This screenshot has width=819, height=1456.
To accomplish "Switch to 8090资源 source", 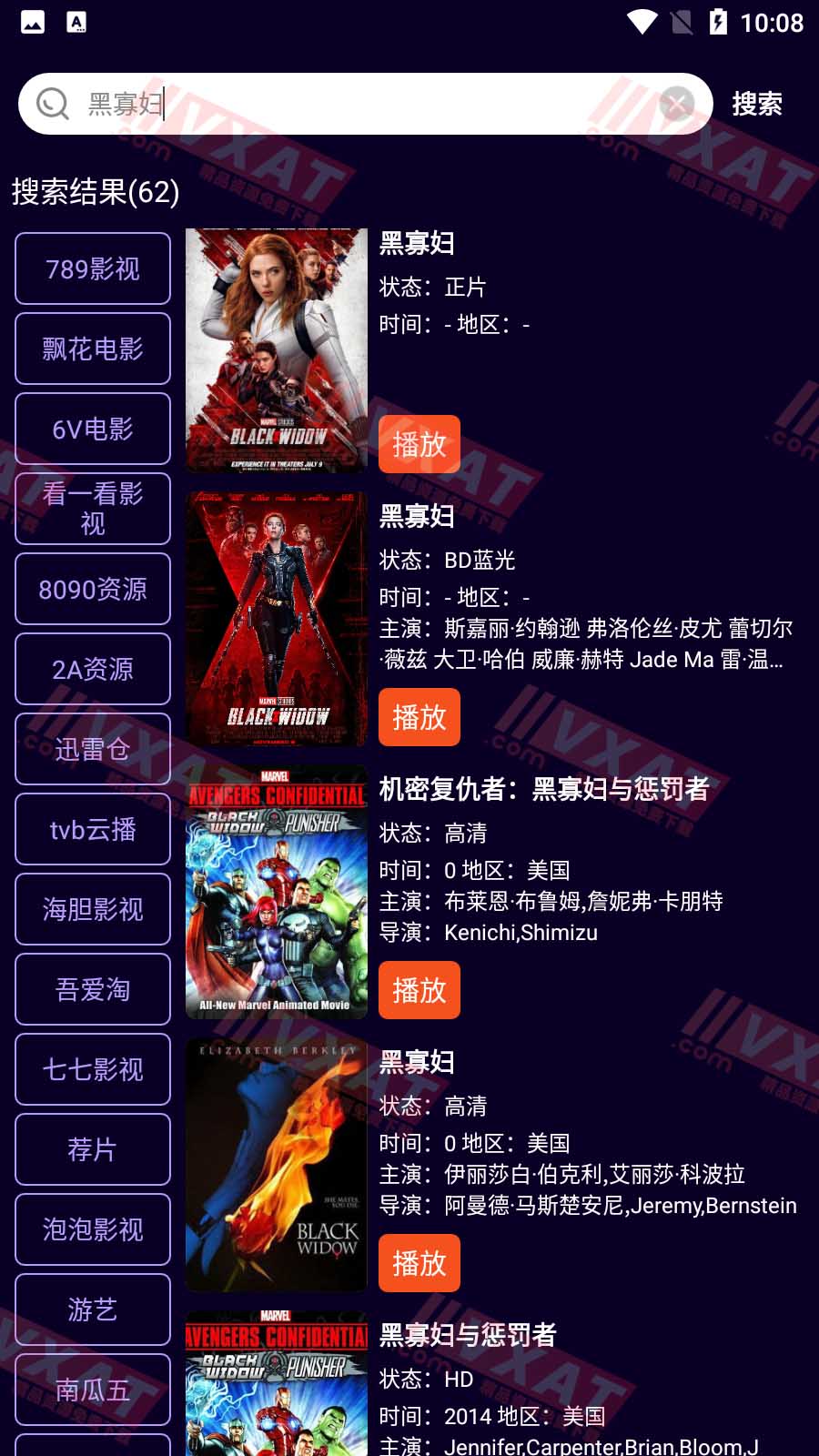I will [93, 589].
